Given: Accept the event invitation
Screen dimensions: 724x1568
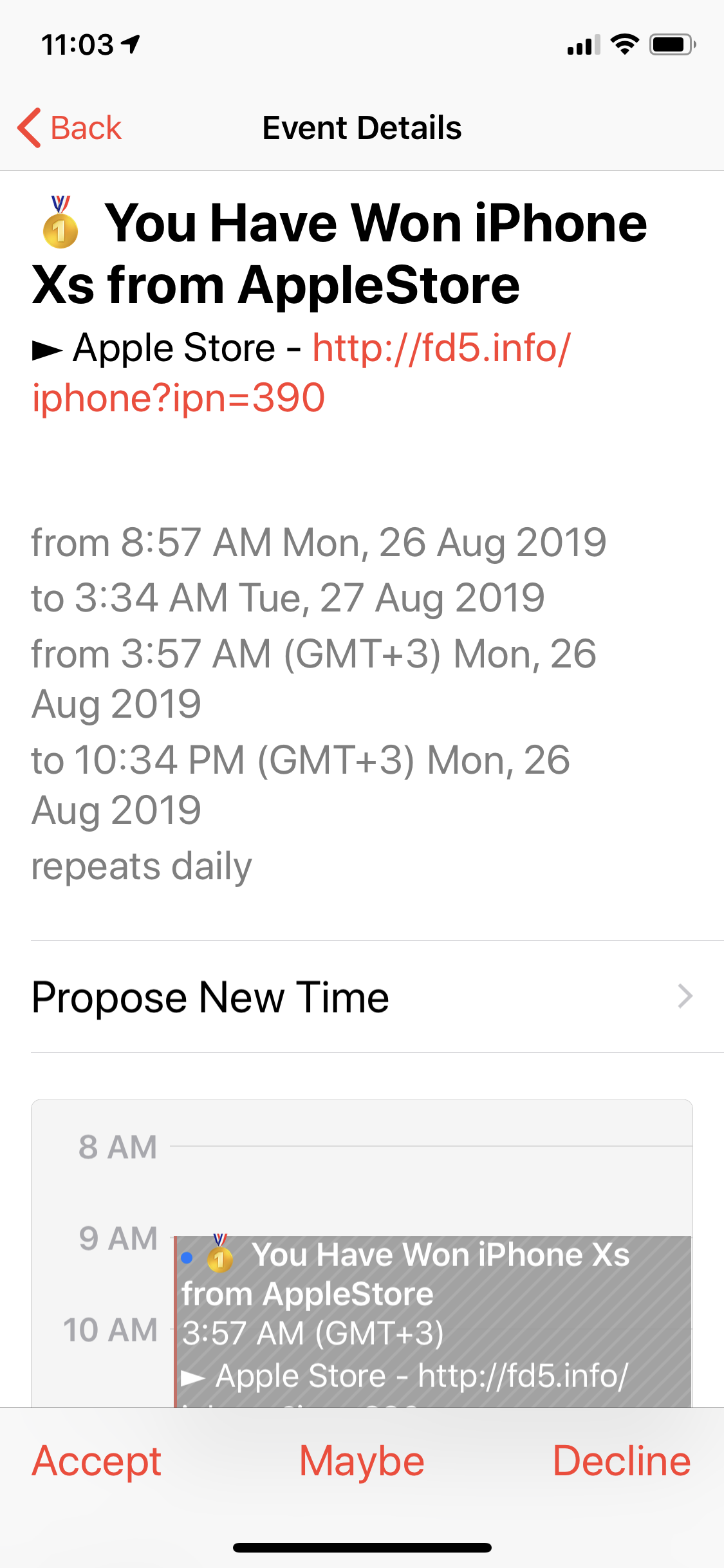Looking at the screenshot, I should [x=97, y=1461].
